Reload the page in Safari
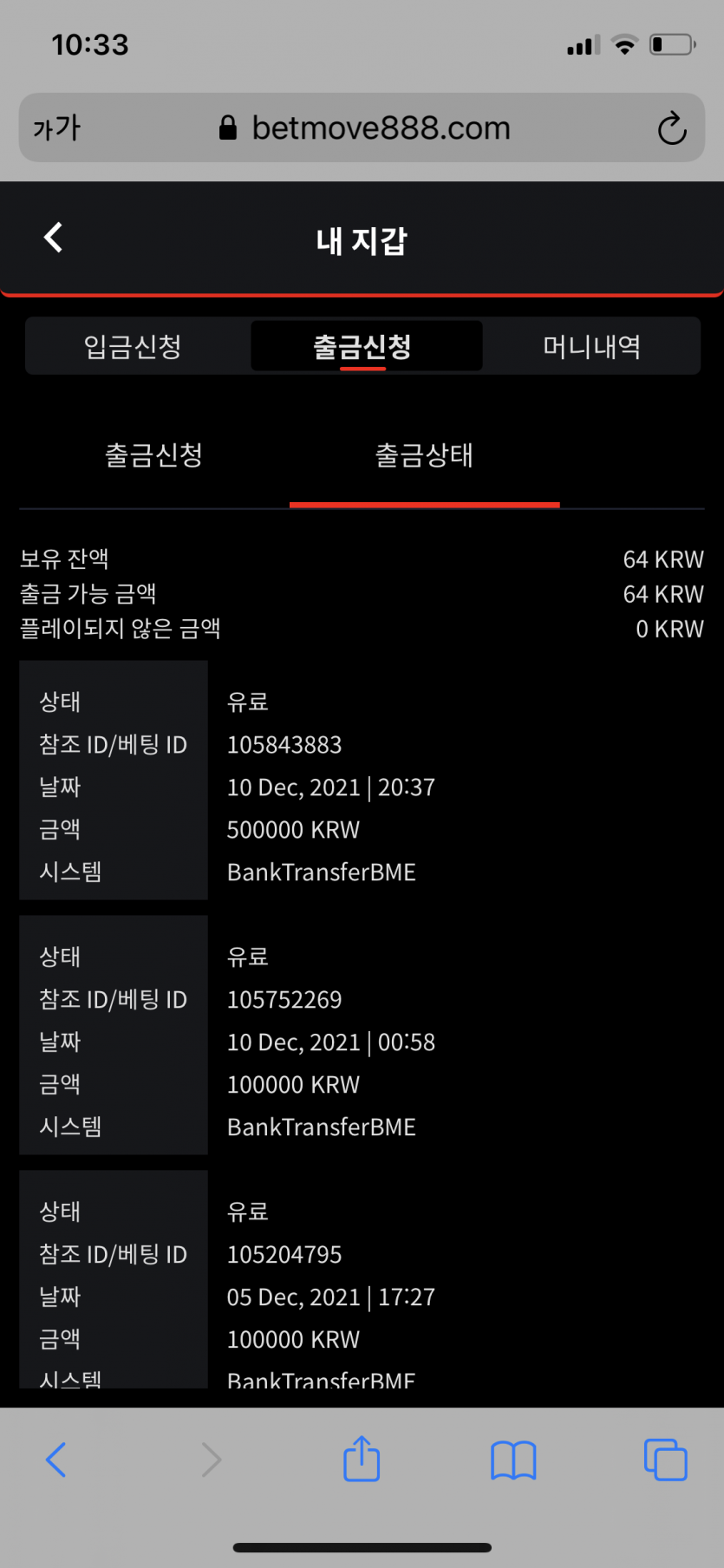 pos(672,128)
